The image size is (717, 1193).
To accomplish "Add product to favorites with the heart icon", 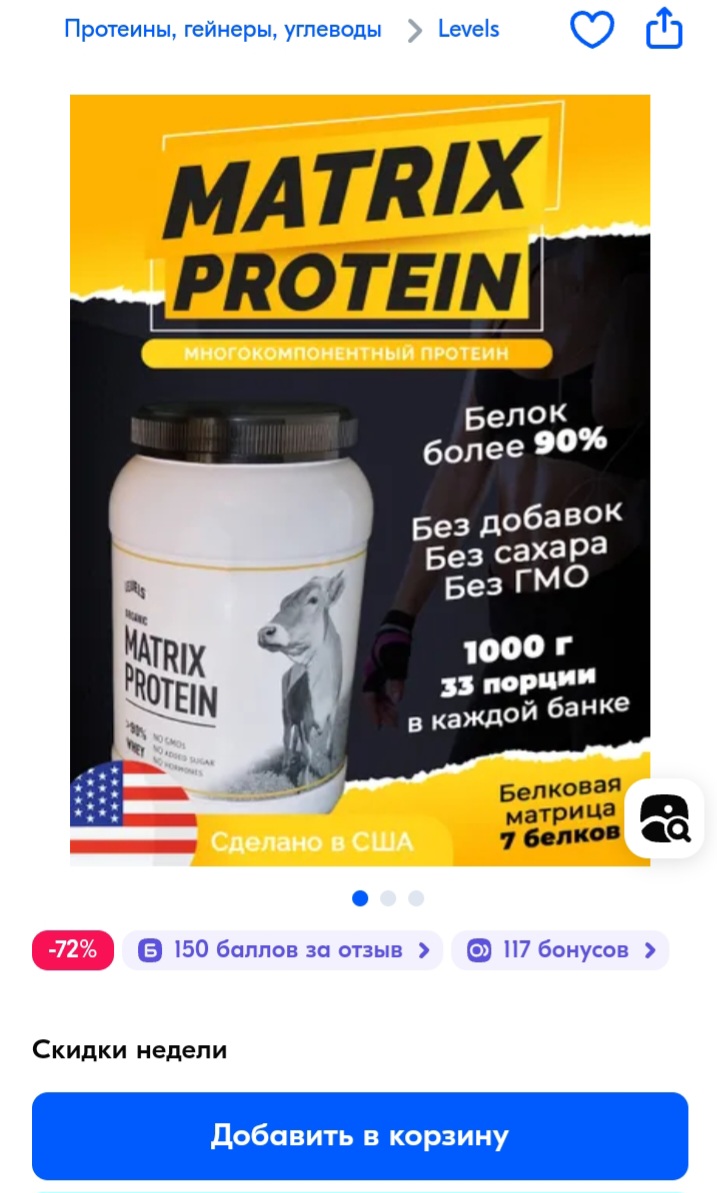I will point(591,30).
